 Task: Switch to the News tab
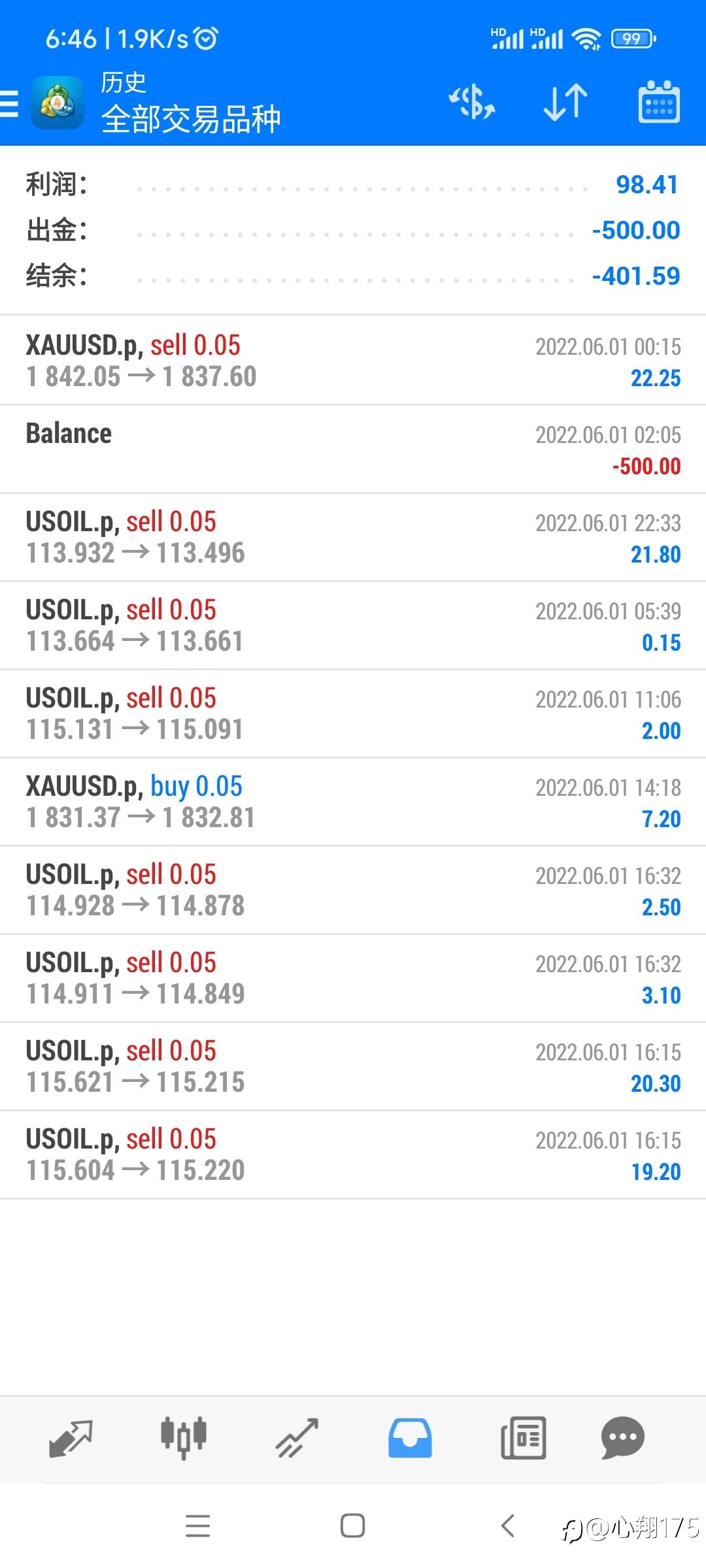[x=523, y=1438]
